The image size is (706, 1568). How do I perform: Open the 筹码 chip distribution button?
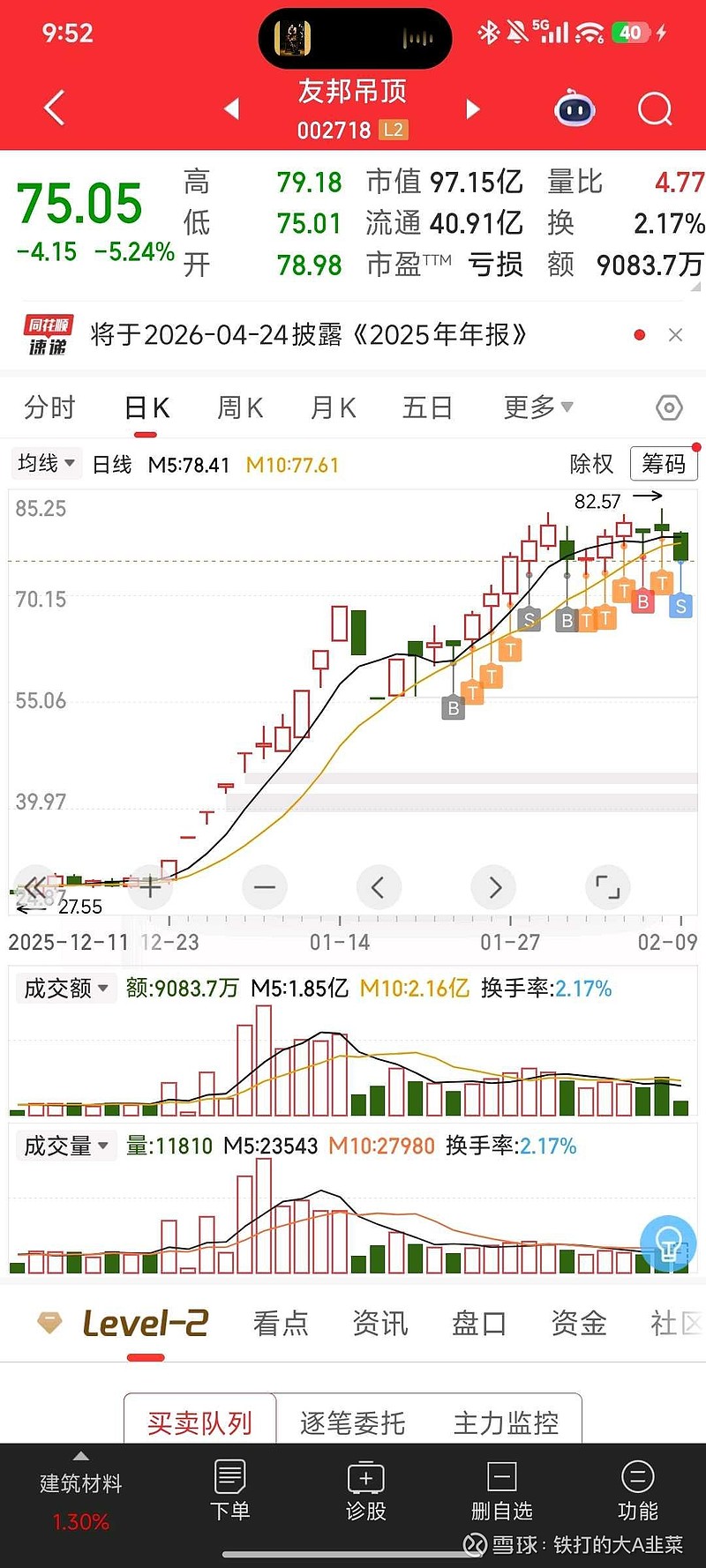(664, 464)
